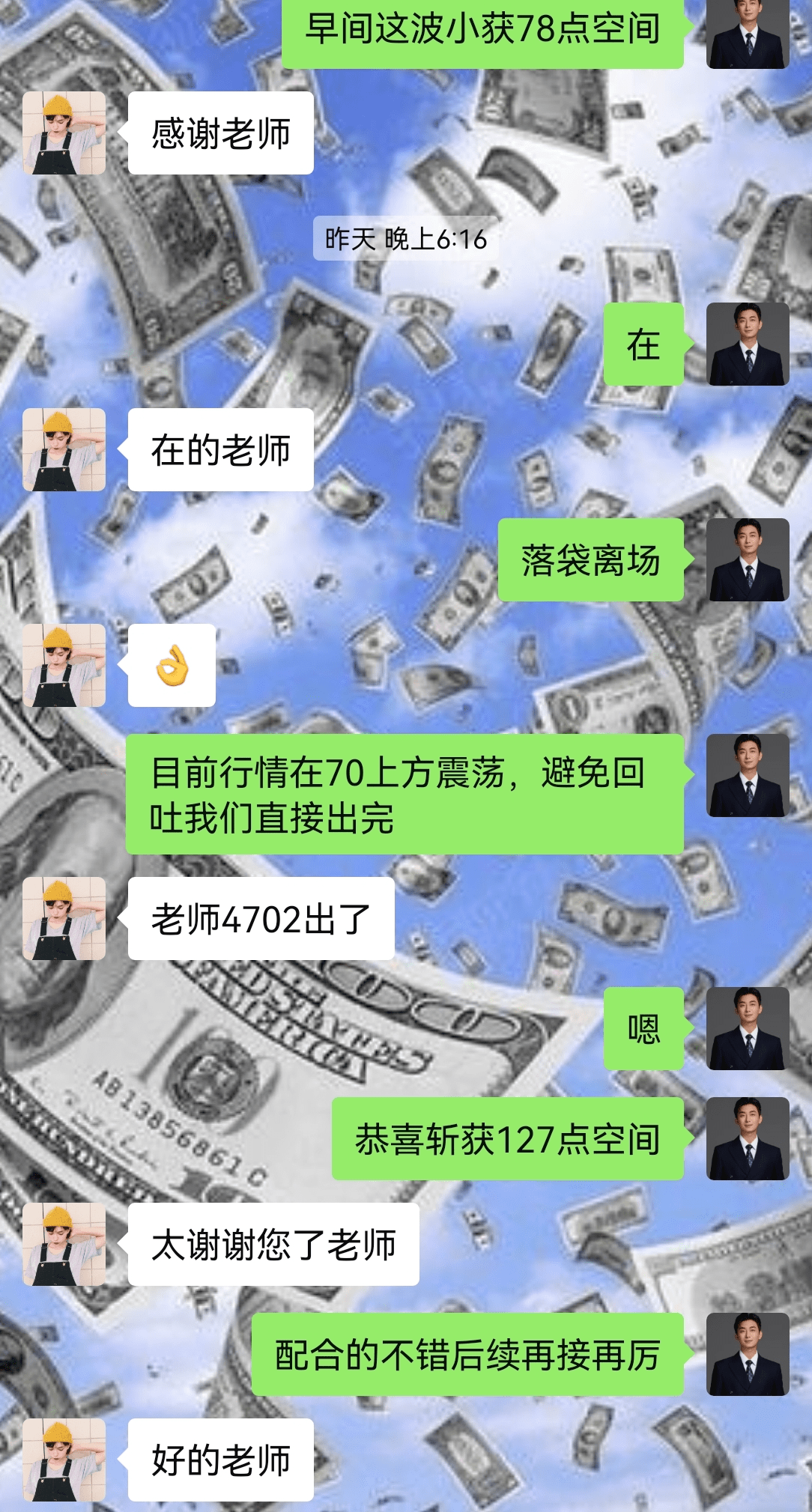
Task: Tap avatar next to 配合的不错后续再接再厉
Action: [x=748, y=1354]
